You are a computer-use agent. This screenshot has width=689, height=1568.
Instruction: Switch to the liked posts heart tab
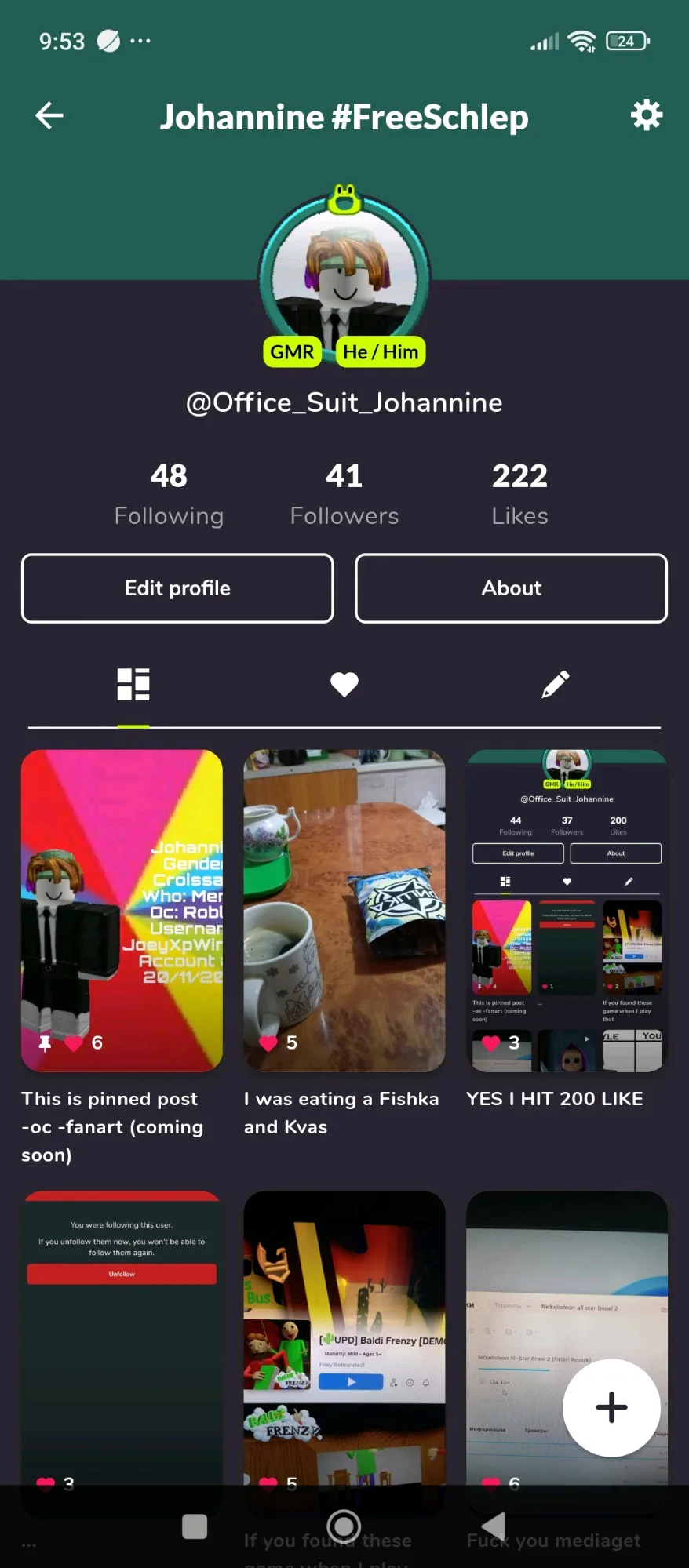tap(344, 684)
